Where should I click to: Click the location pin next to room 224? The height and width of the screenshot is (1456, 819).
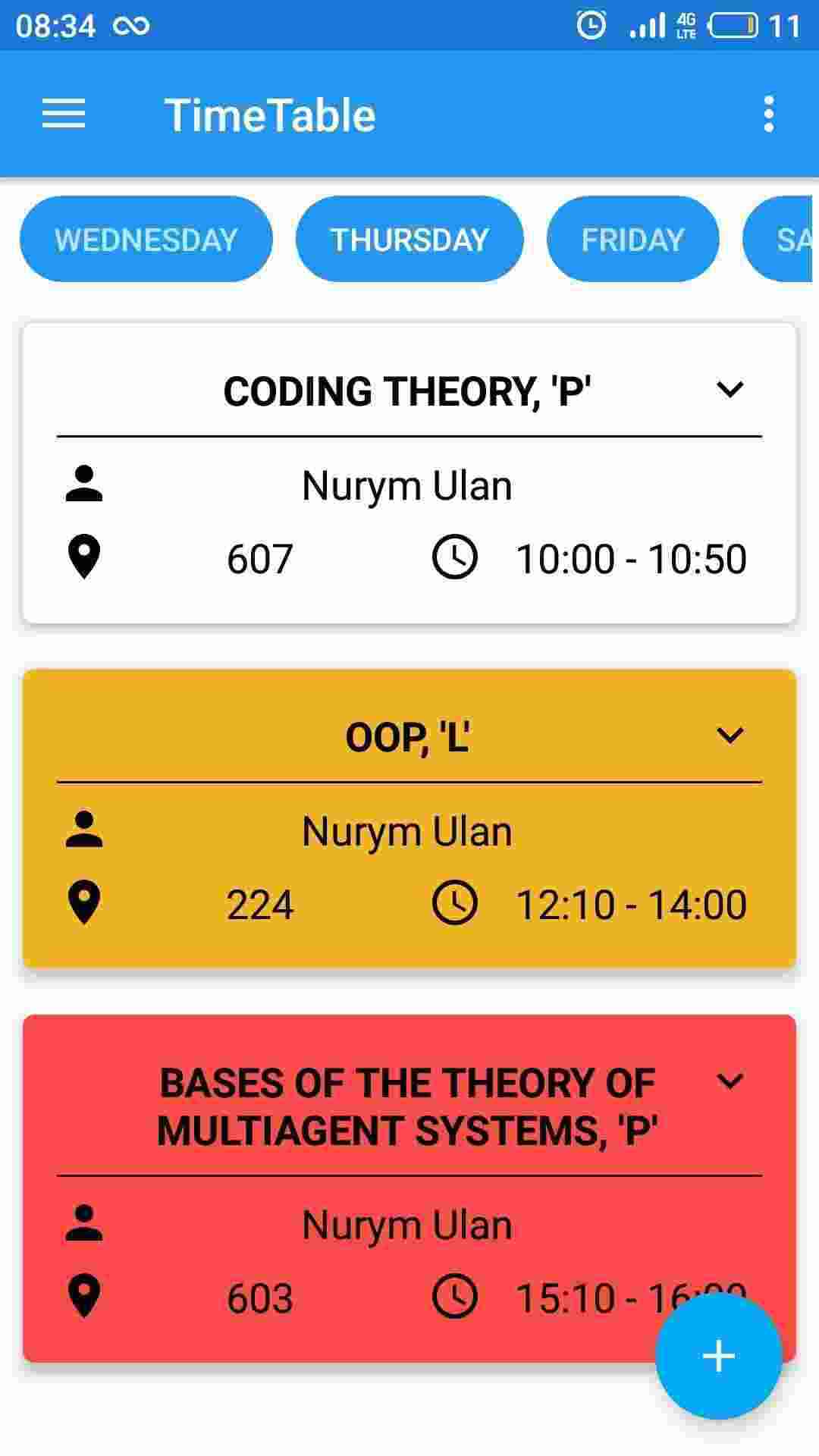pos(86,903)
